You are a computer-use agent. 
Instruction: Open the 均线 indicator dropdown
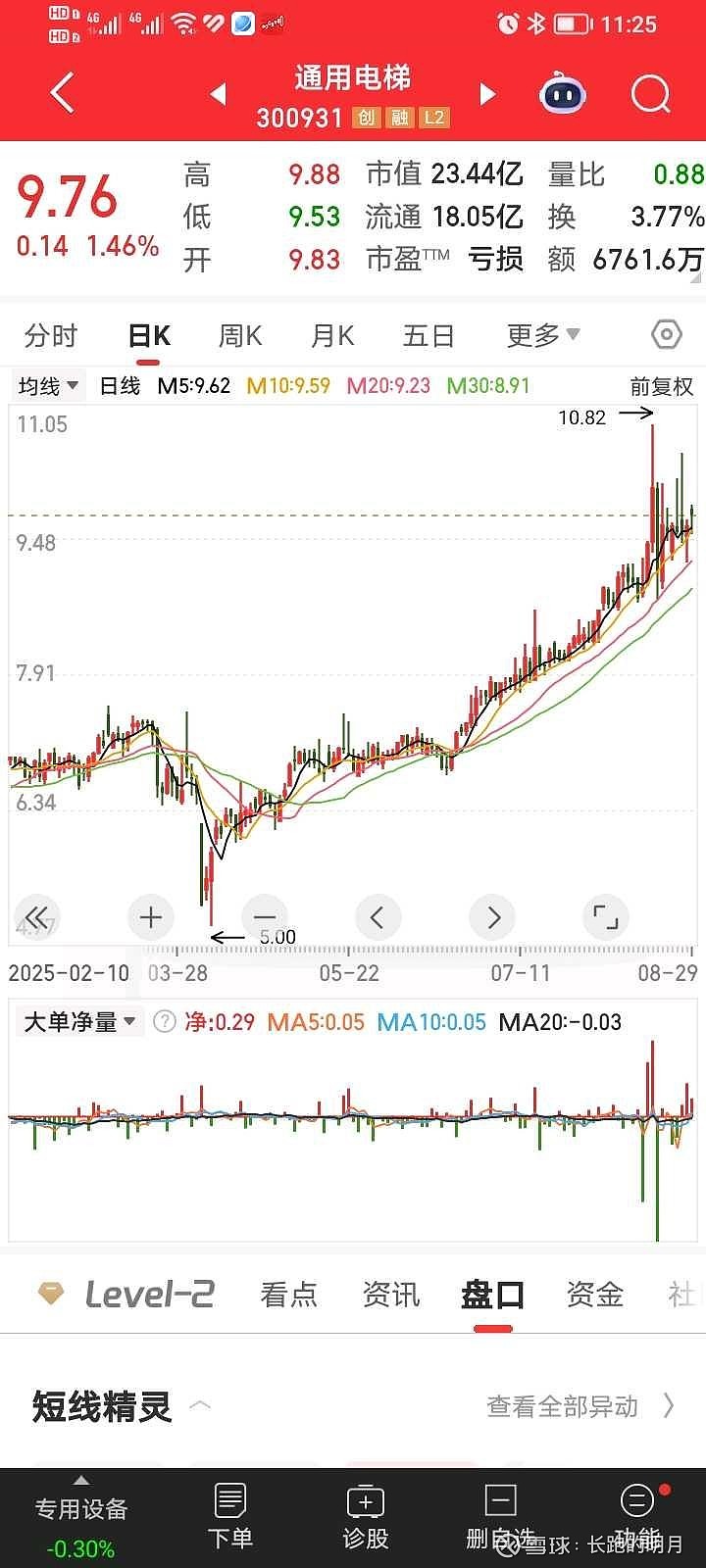point(48,386)
